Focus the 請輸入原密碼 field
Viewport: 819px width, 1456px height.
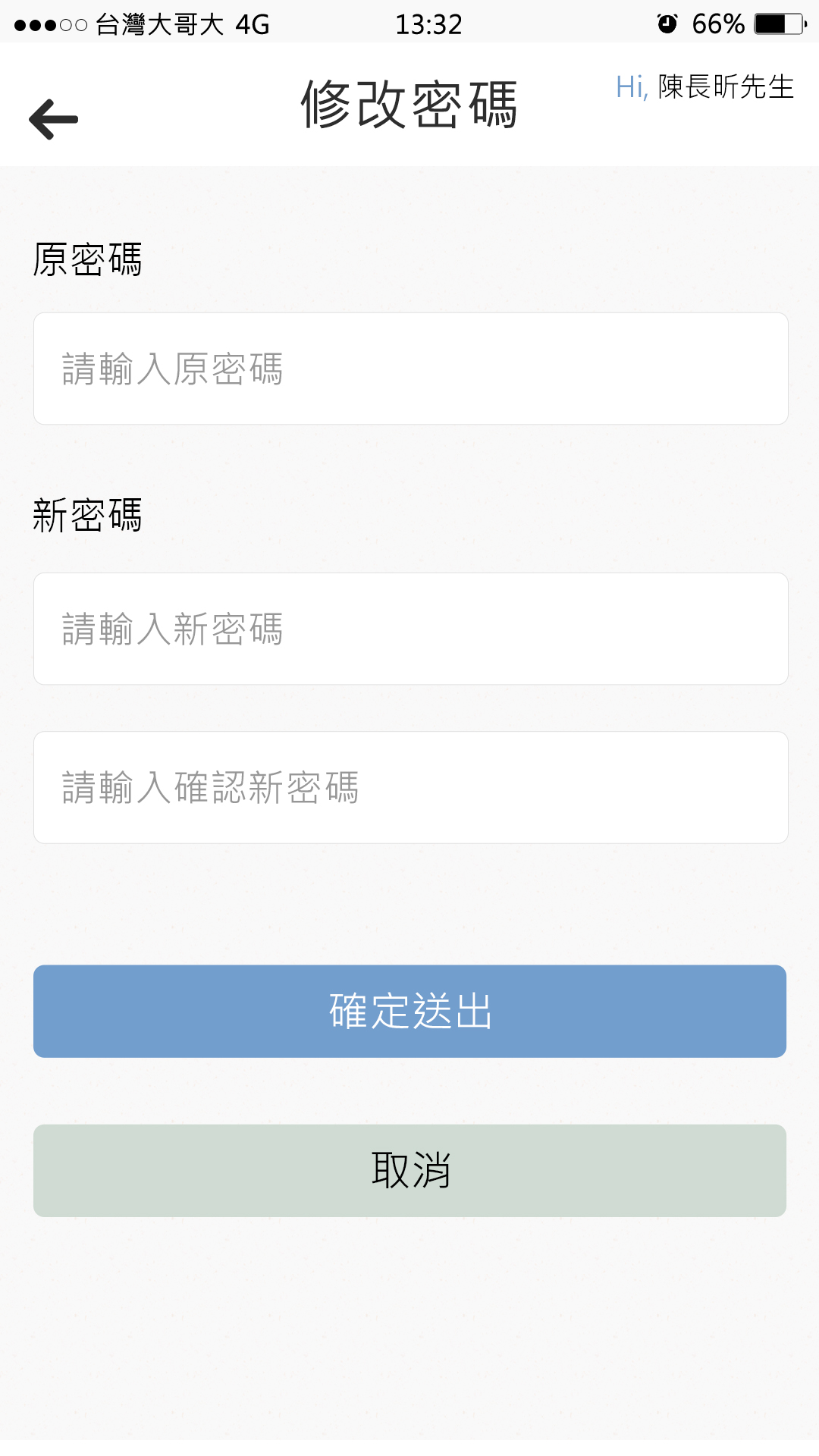(410, 369)
